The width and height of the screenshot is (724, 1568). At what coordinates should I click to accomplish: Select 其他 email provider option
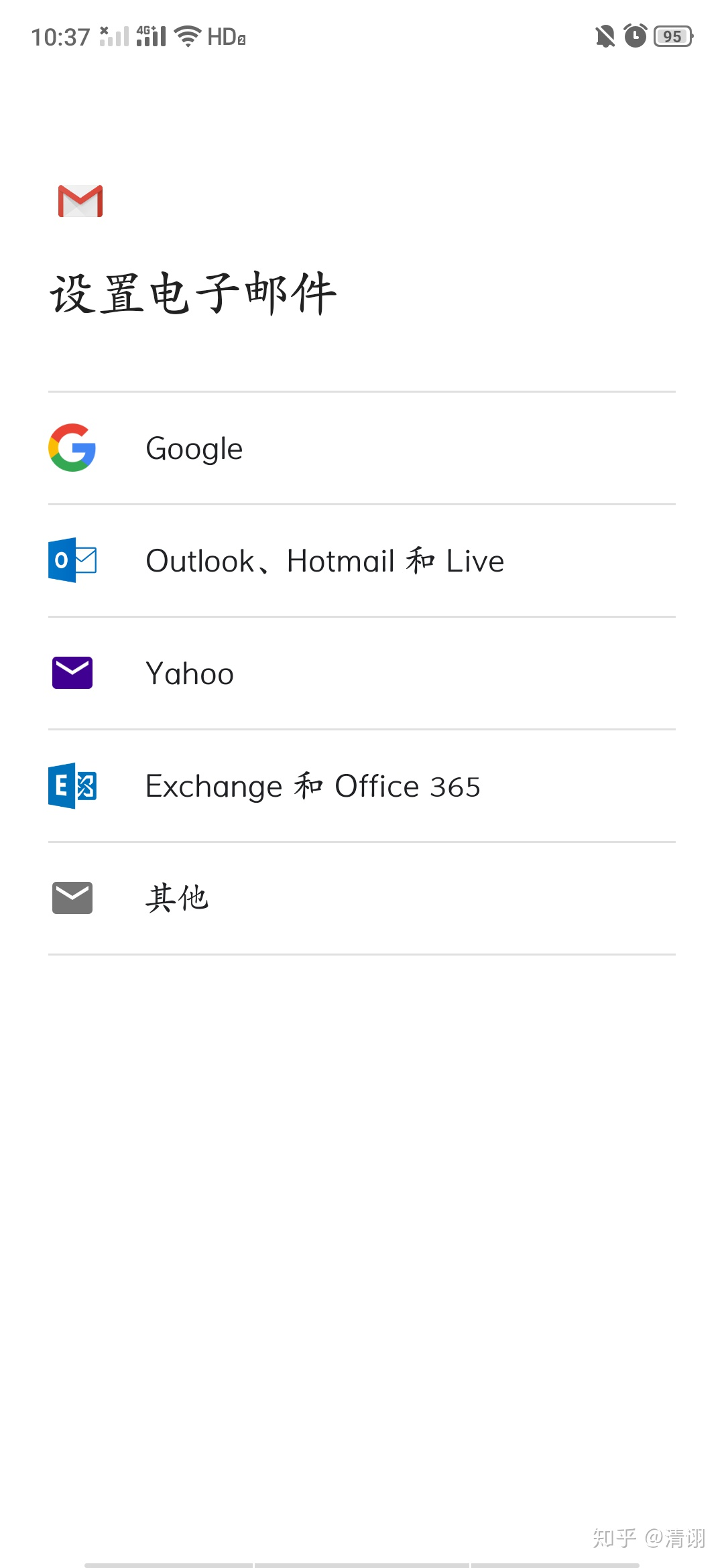(177, 899)
